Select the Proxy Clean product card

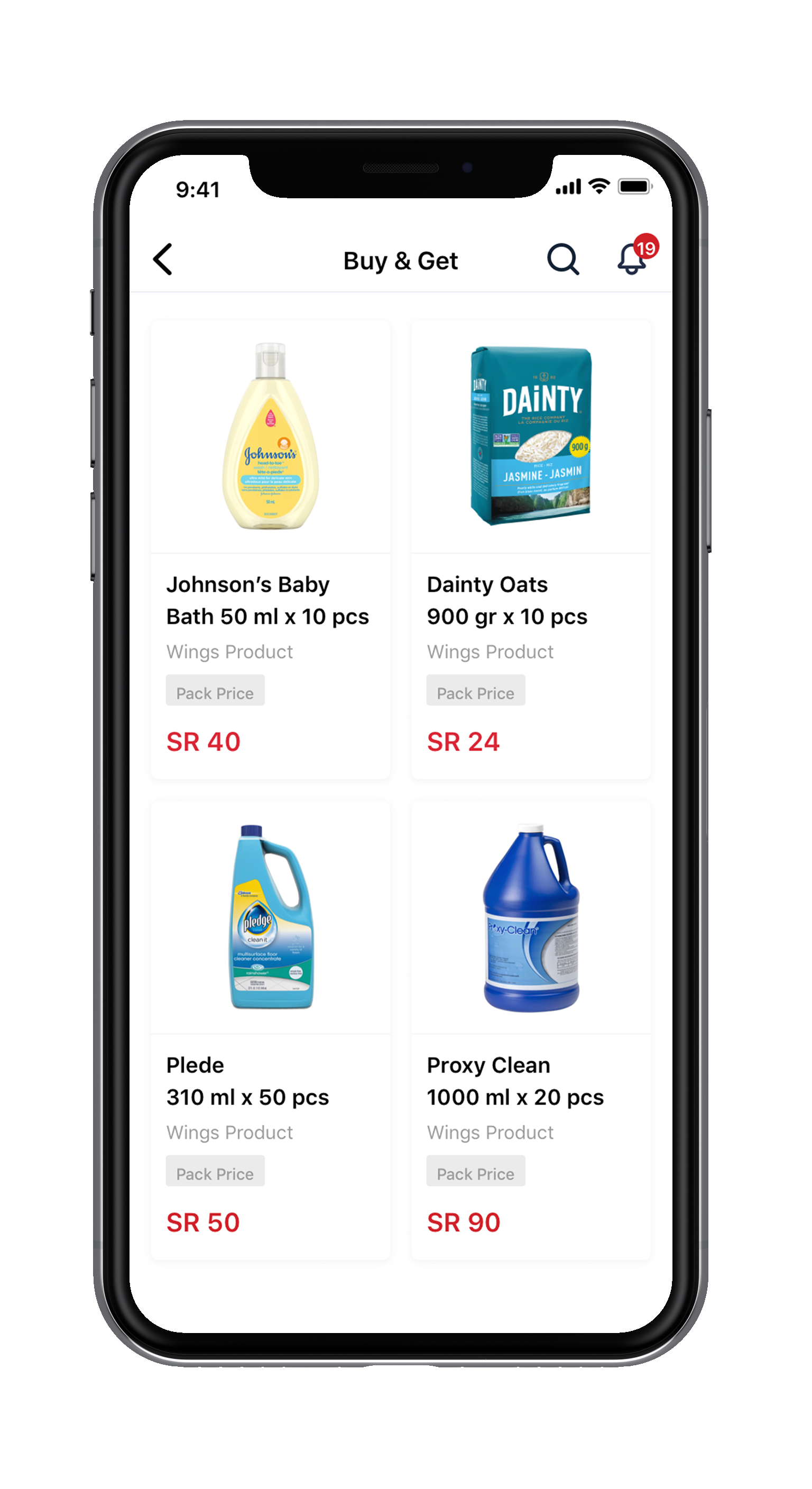click(531, 1030)
